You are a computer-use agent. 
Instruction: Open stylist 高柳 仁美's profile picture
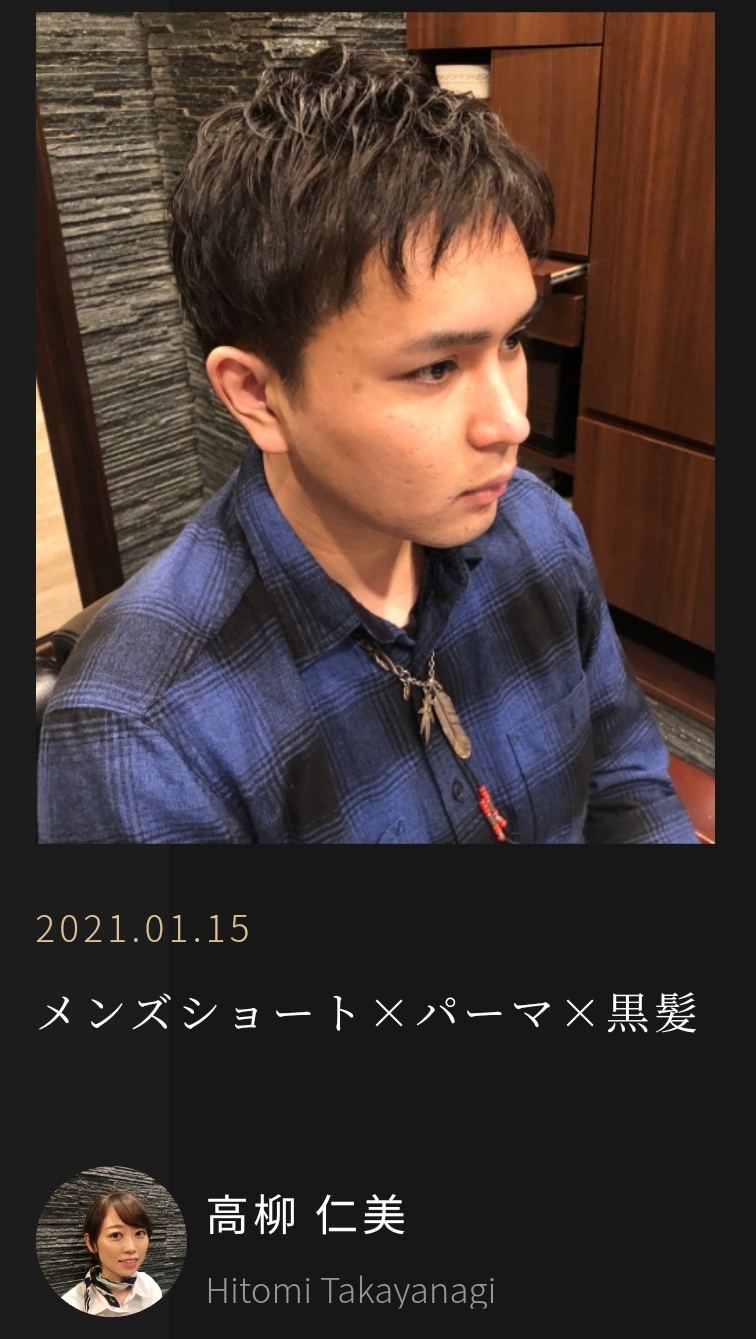coord(111,1240)
